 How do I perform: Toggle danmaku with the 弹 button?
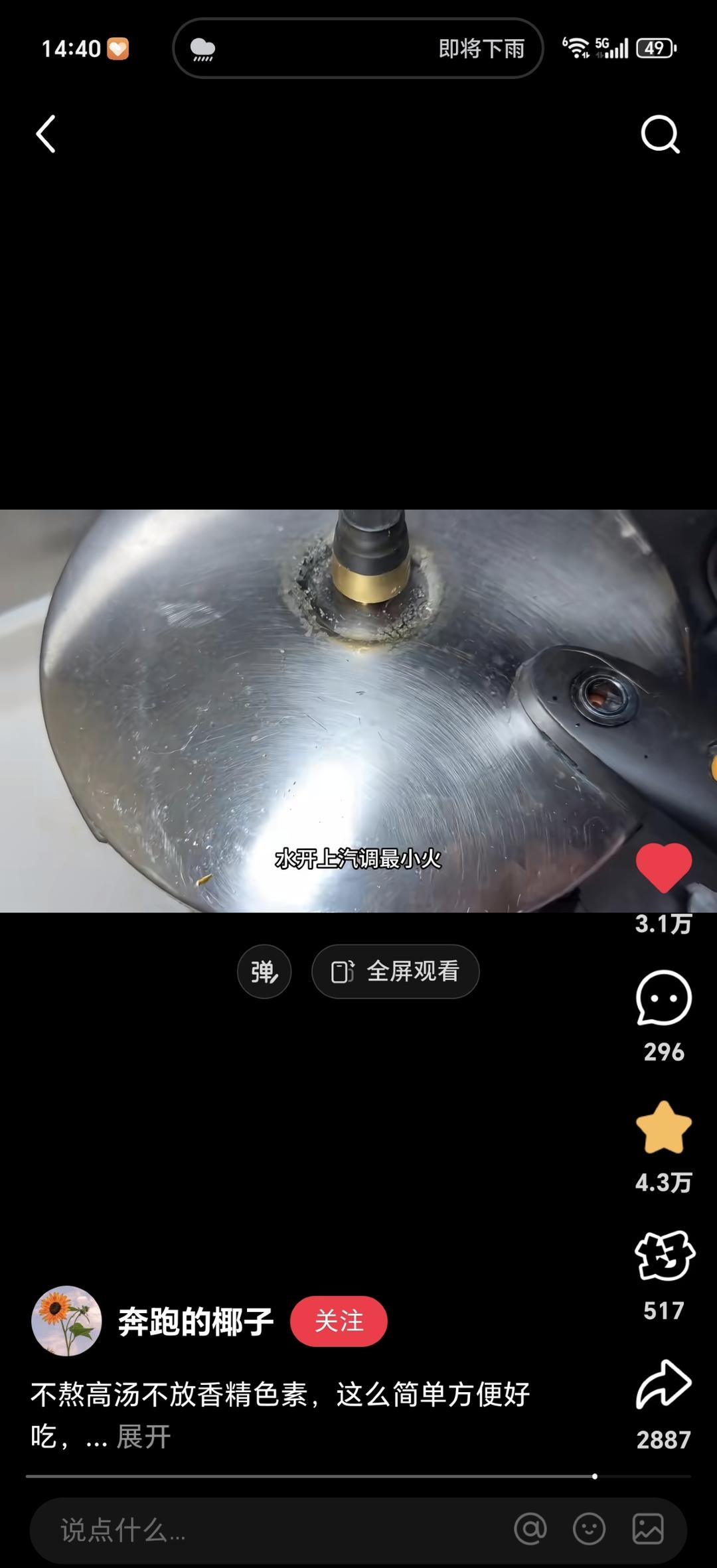(x=264, y=971)
